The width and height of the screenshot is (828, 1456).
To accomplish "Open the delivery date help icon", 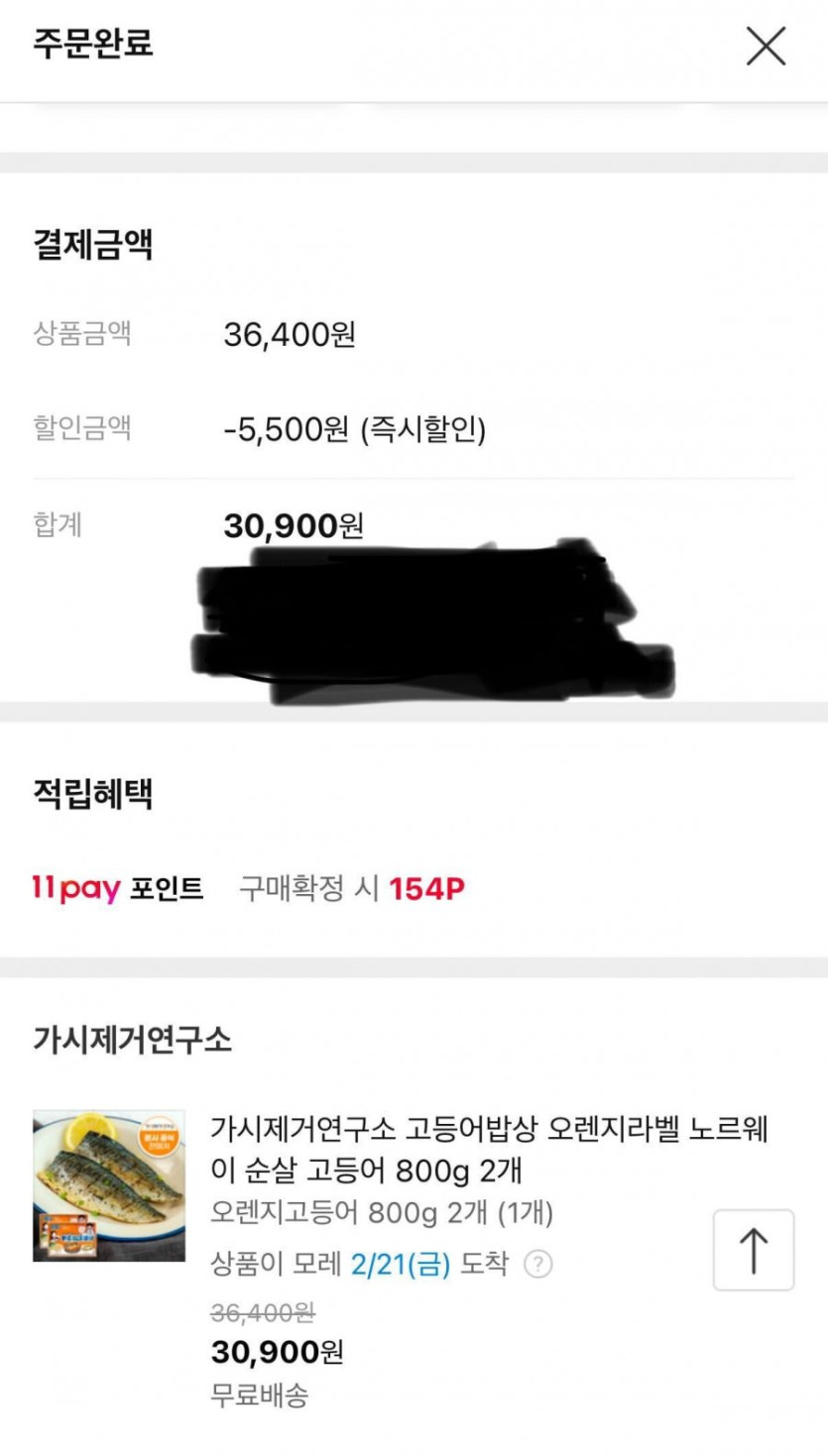I will pos(537,1264).
